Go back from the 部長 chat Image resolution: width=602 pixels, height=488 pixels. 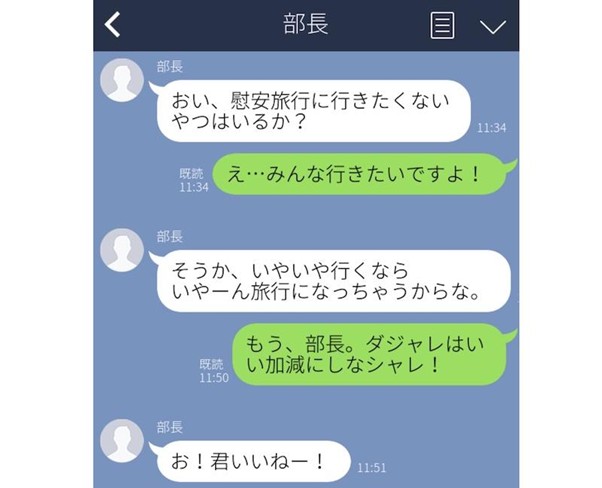tap(113, 25)
